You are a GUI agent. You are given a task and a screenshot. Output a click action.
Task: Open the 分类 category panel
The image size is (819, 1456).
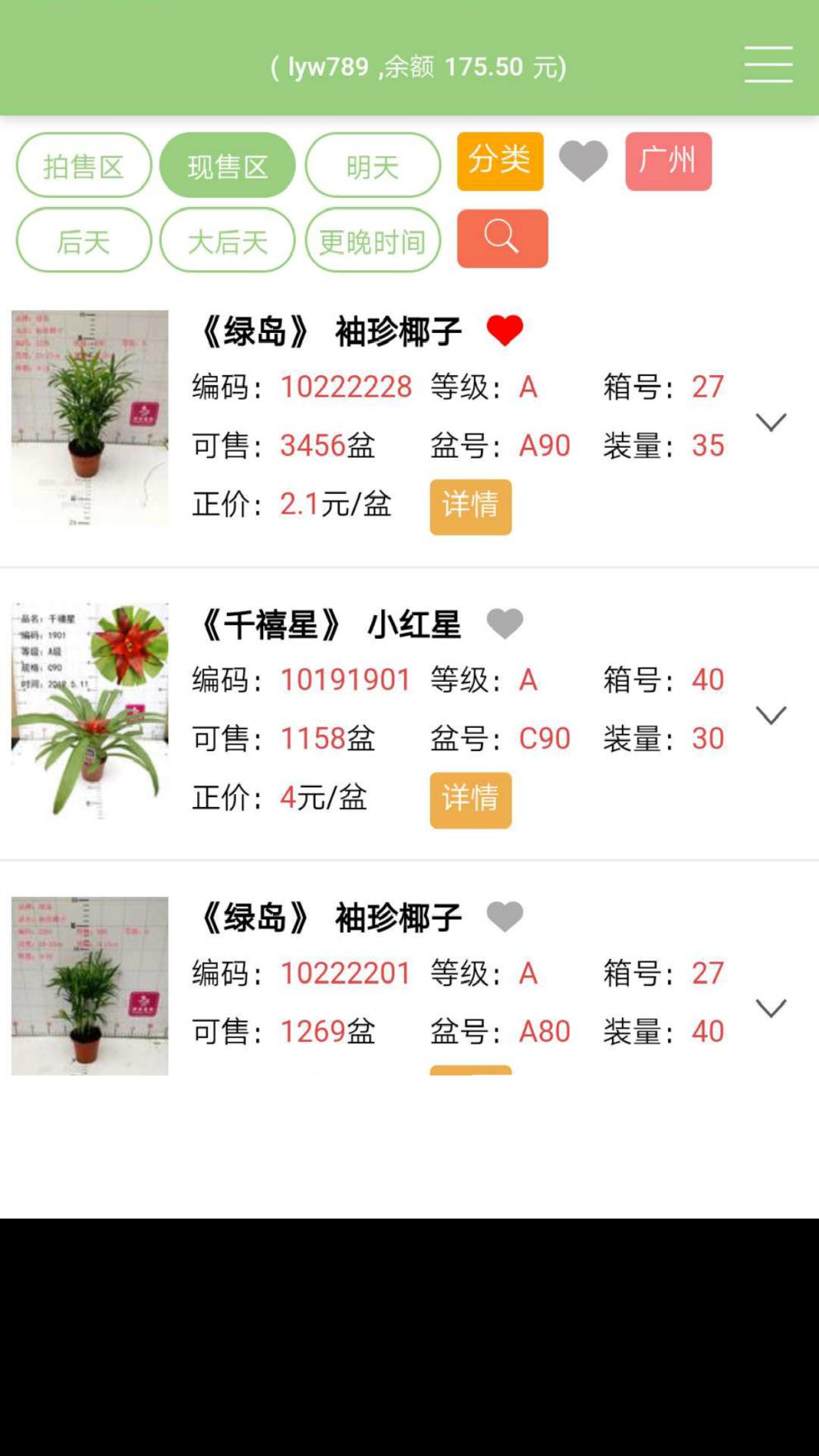500,162
